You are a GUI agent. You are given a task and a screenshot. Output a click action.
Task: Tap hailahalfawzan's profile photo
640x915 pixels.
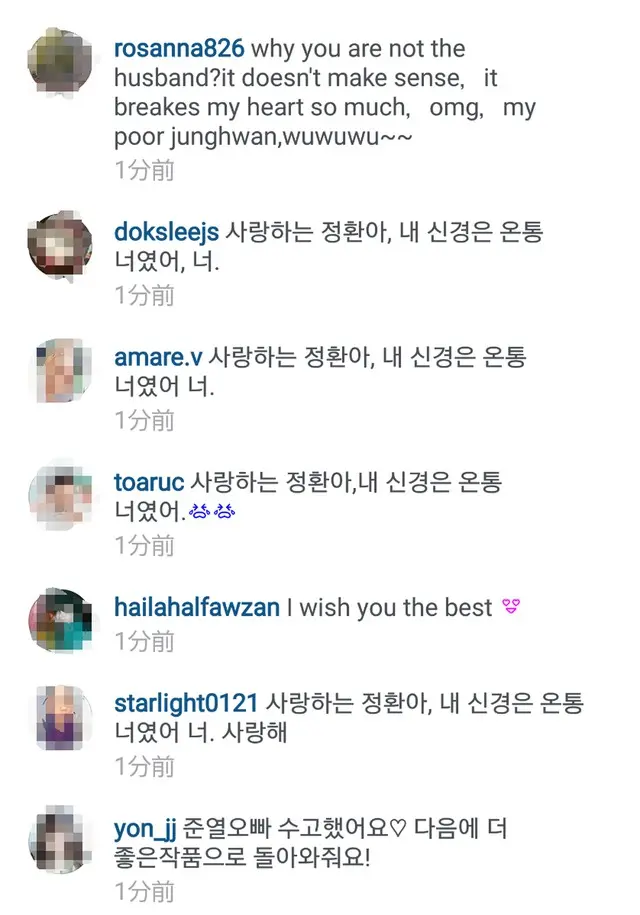click(60, 619)
